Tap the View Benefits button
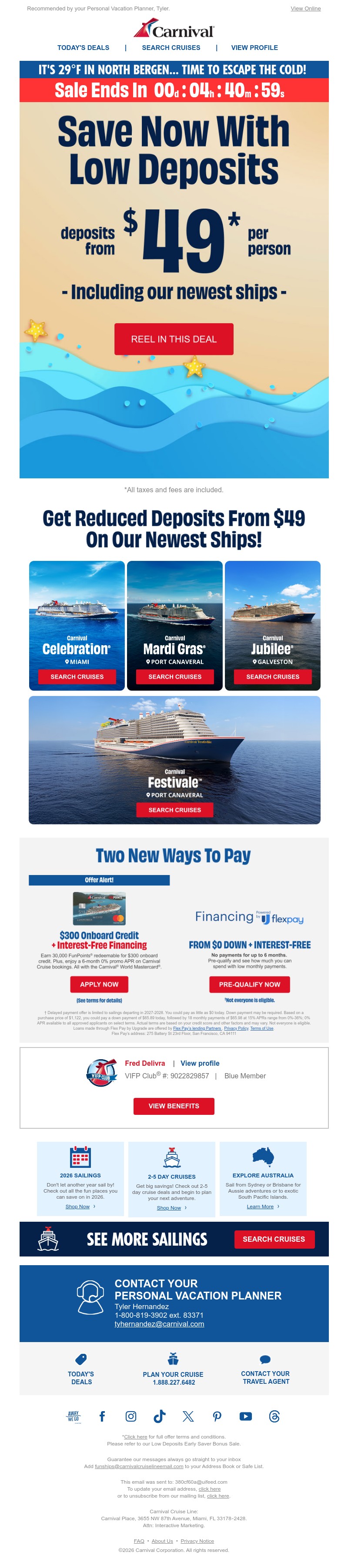Screen dimensions: 348x1568 [174, 1106]
